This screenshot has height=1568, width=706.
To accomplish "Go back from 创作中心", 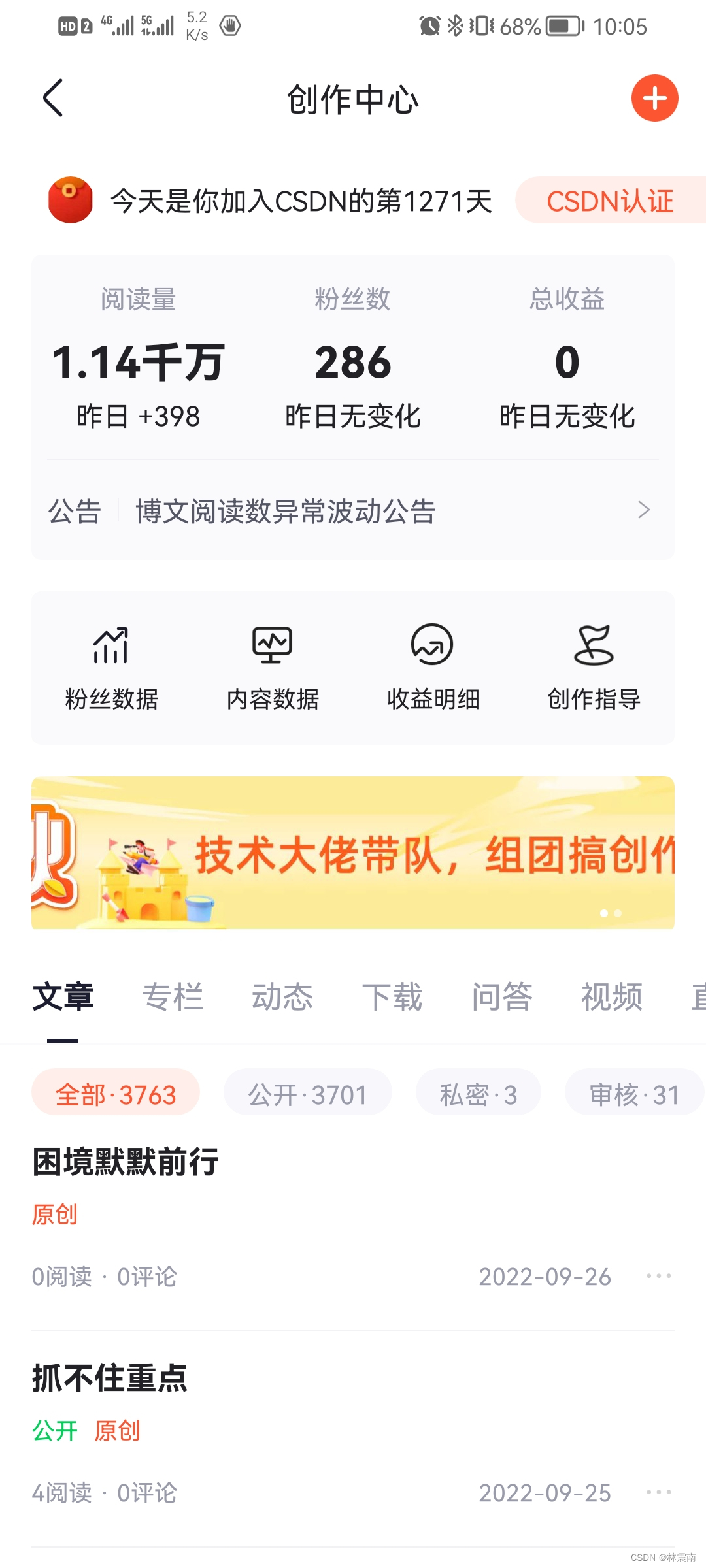I will tap(54, 99).
